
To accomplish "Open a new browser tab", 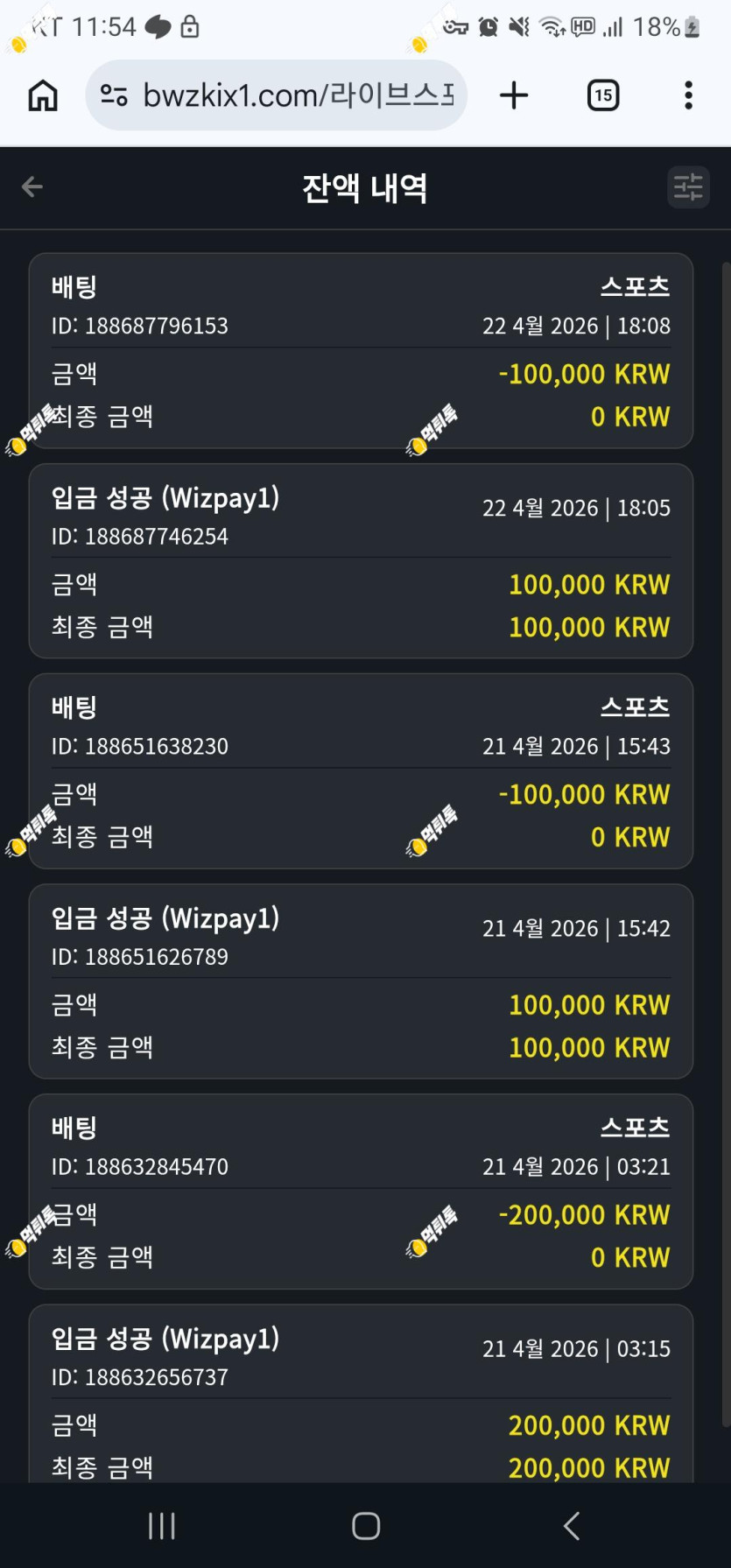I will pyautogui.click(x=514, y=95).
